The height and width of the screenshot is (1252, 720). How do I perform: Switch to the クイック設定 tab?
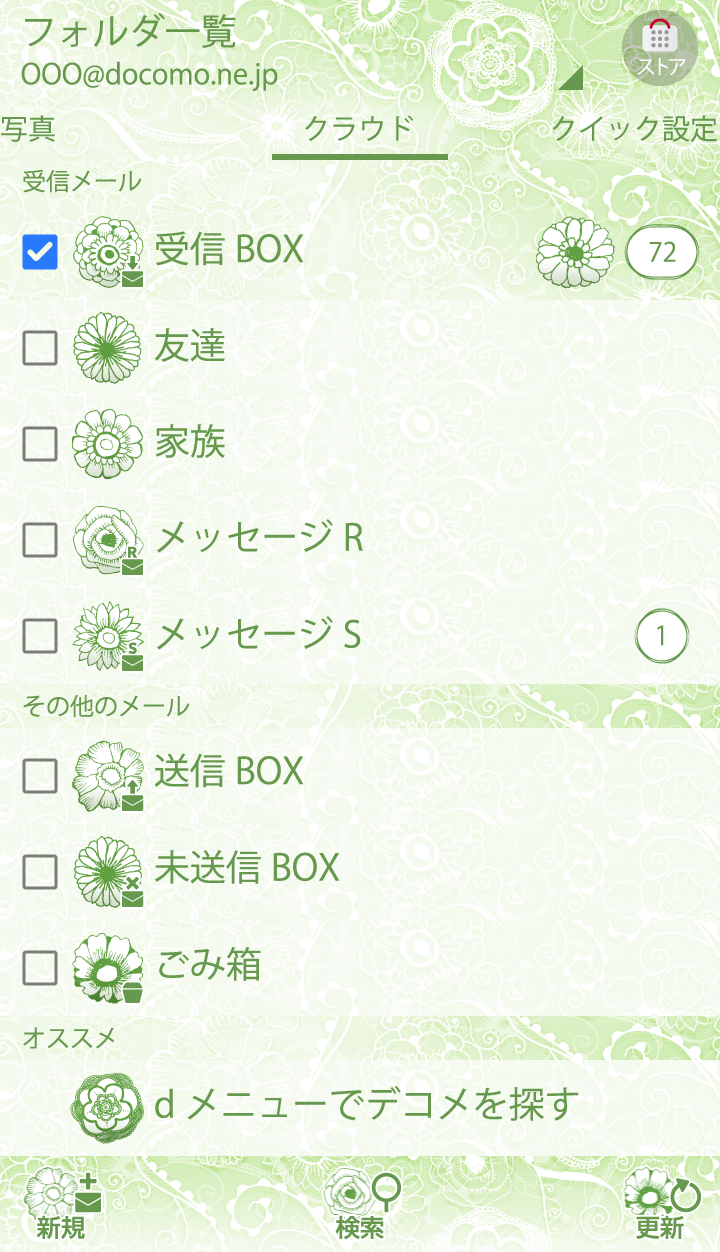[x=634, y=130]
